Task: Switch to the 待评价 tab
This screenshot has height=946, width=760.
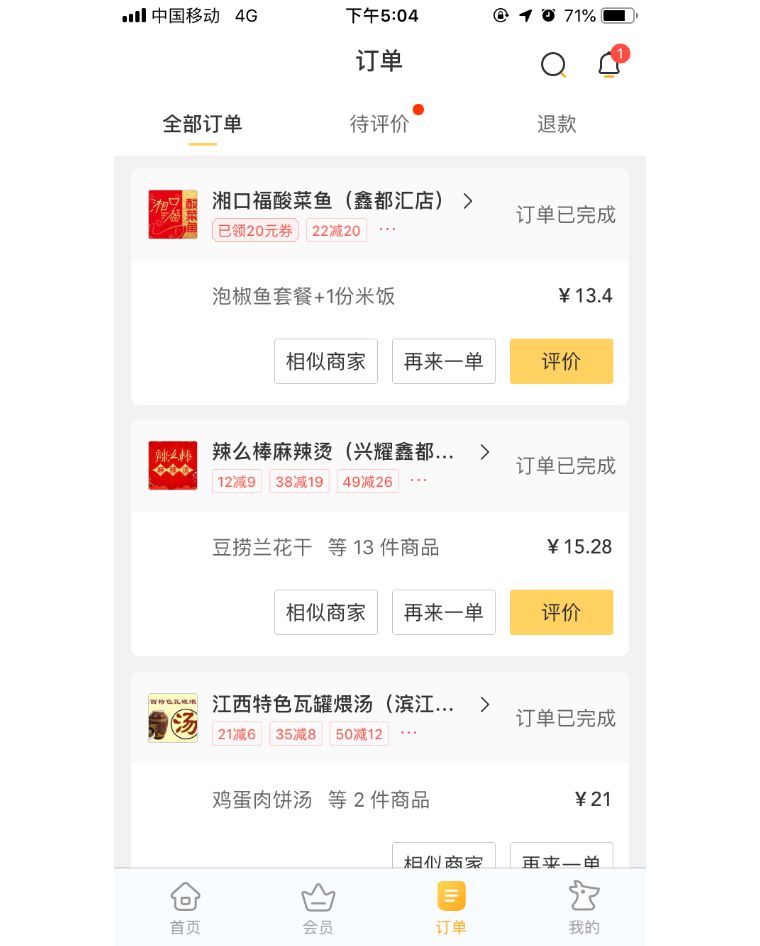Action: (x=381, y=123)
